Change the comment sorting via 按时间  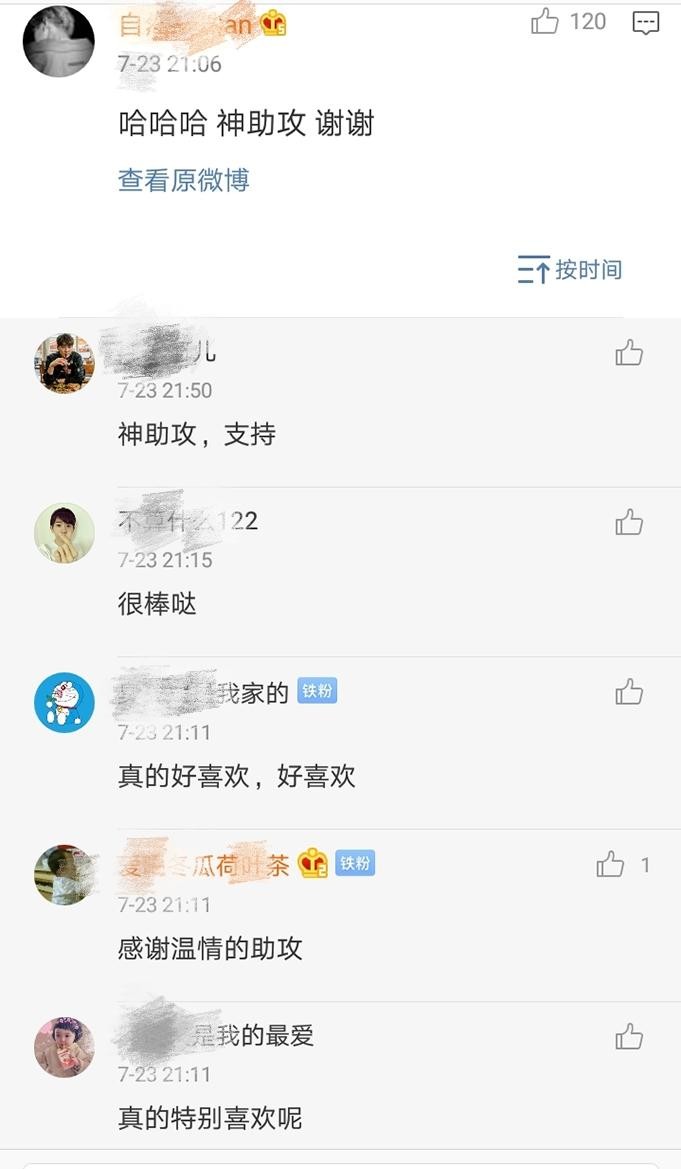[x=570, y=269]
